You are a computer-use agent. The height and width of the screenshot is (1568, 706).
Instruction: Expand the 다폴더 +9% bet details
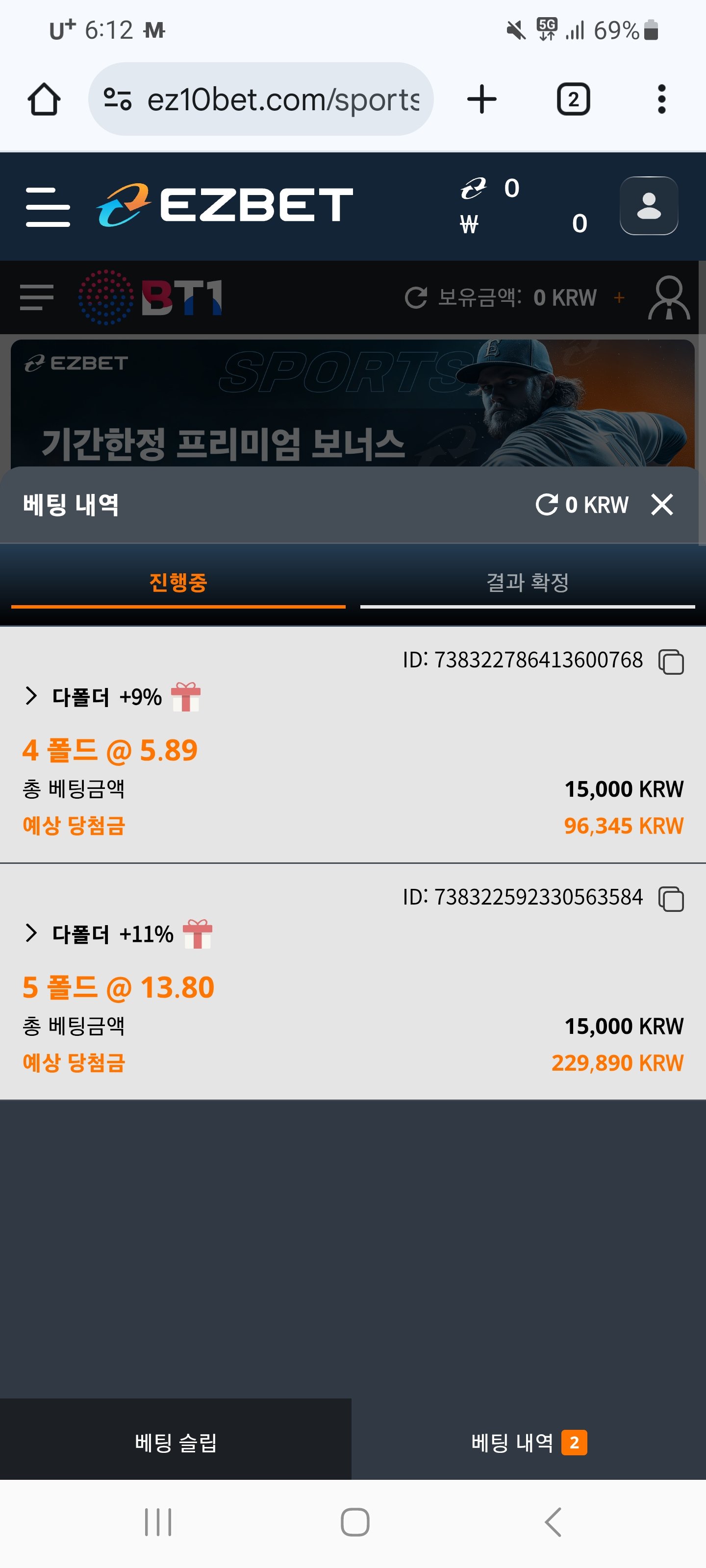point(31,696)
